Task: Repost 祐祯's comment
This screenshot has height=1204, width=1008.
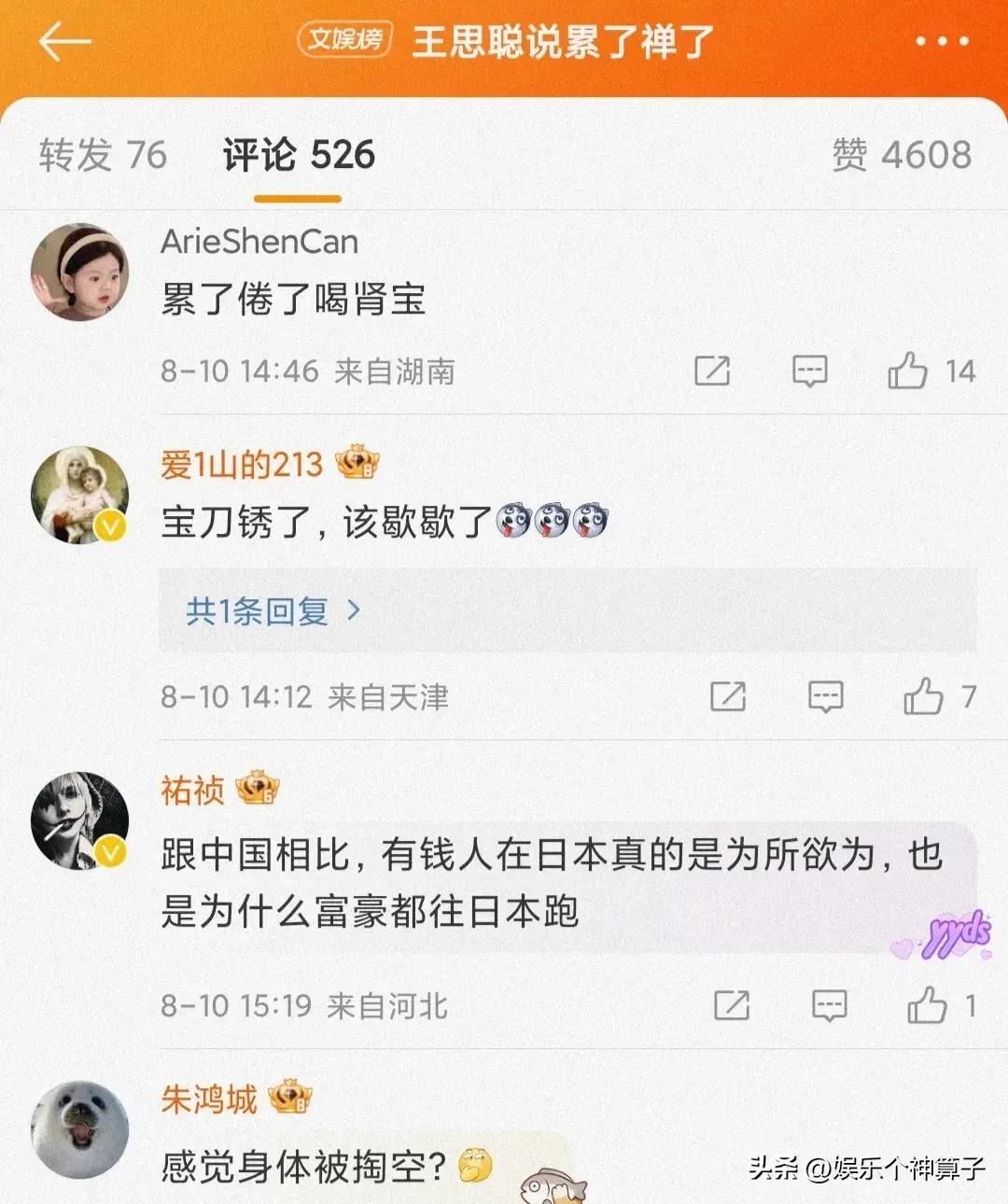Action: (732, 1005)
